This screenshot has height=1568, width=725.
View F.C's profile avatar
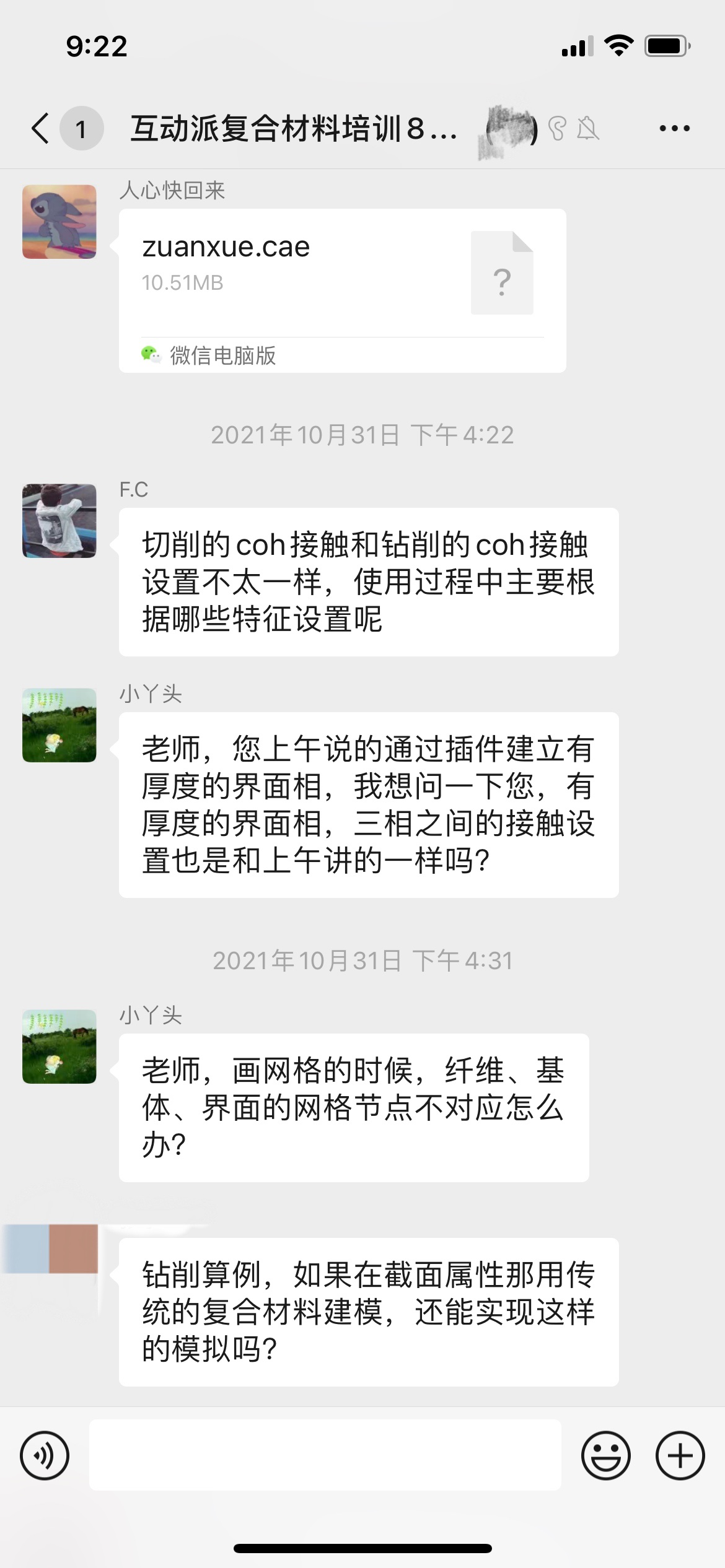[59, 521]
